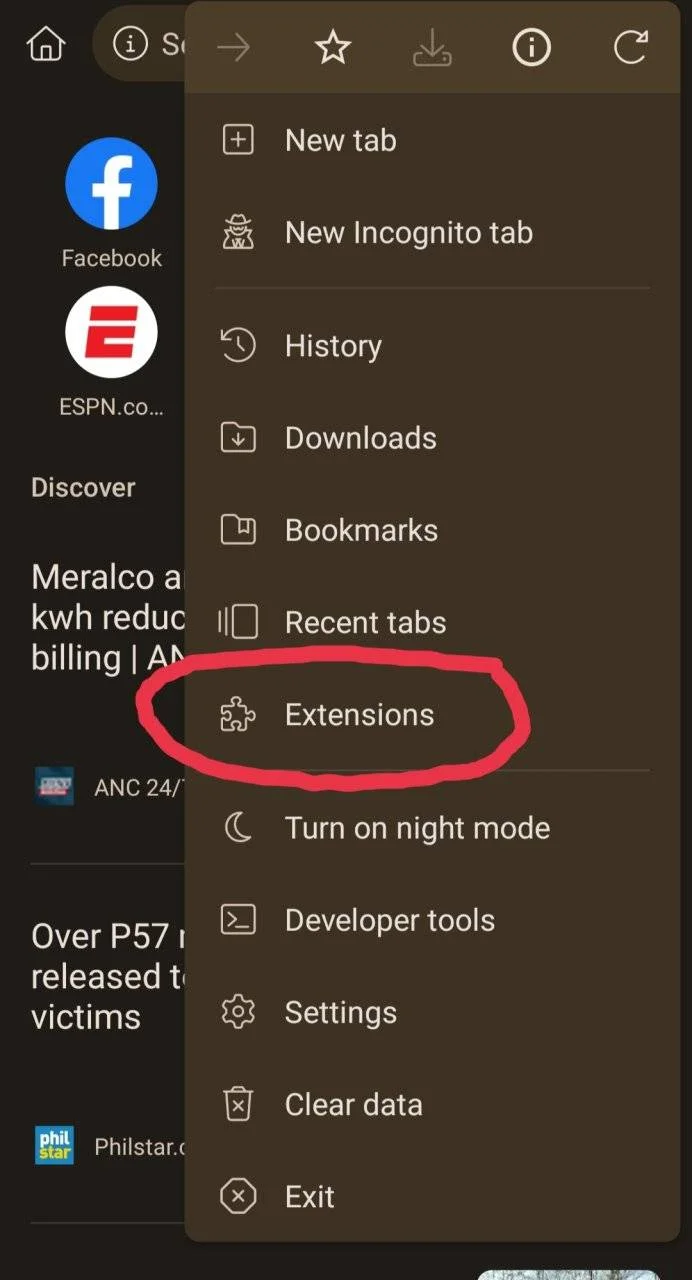Reload the page with the refresh icon

tap(630, 47)
